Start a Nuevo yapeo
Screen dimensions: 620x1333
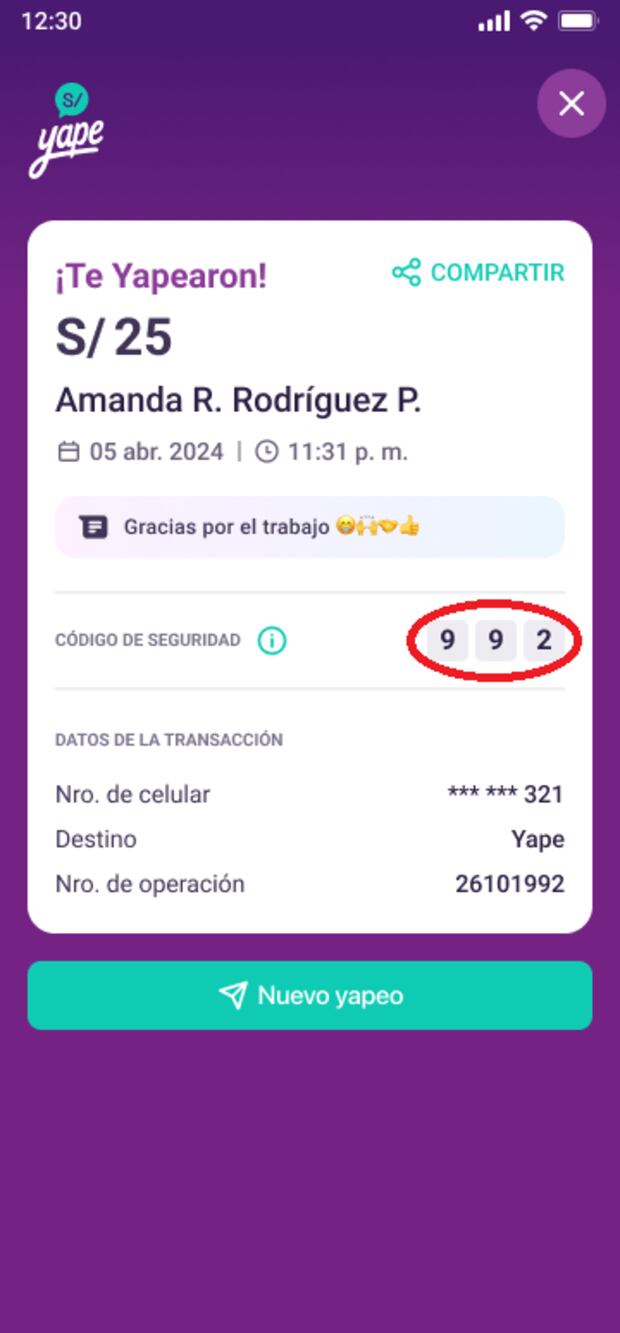coord(310,996)
